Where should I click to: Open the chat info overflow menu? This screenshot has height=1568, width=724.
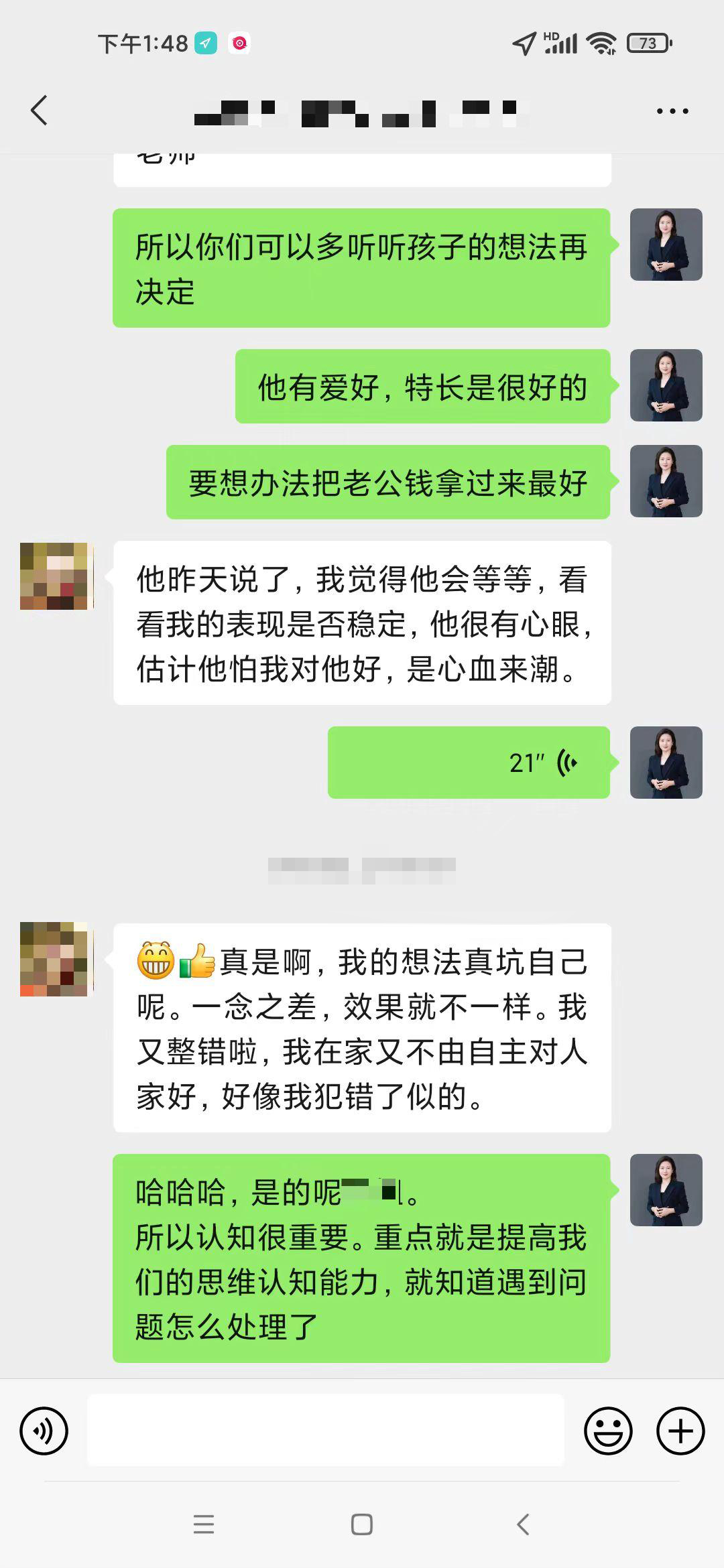point(672,111)
